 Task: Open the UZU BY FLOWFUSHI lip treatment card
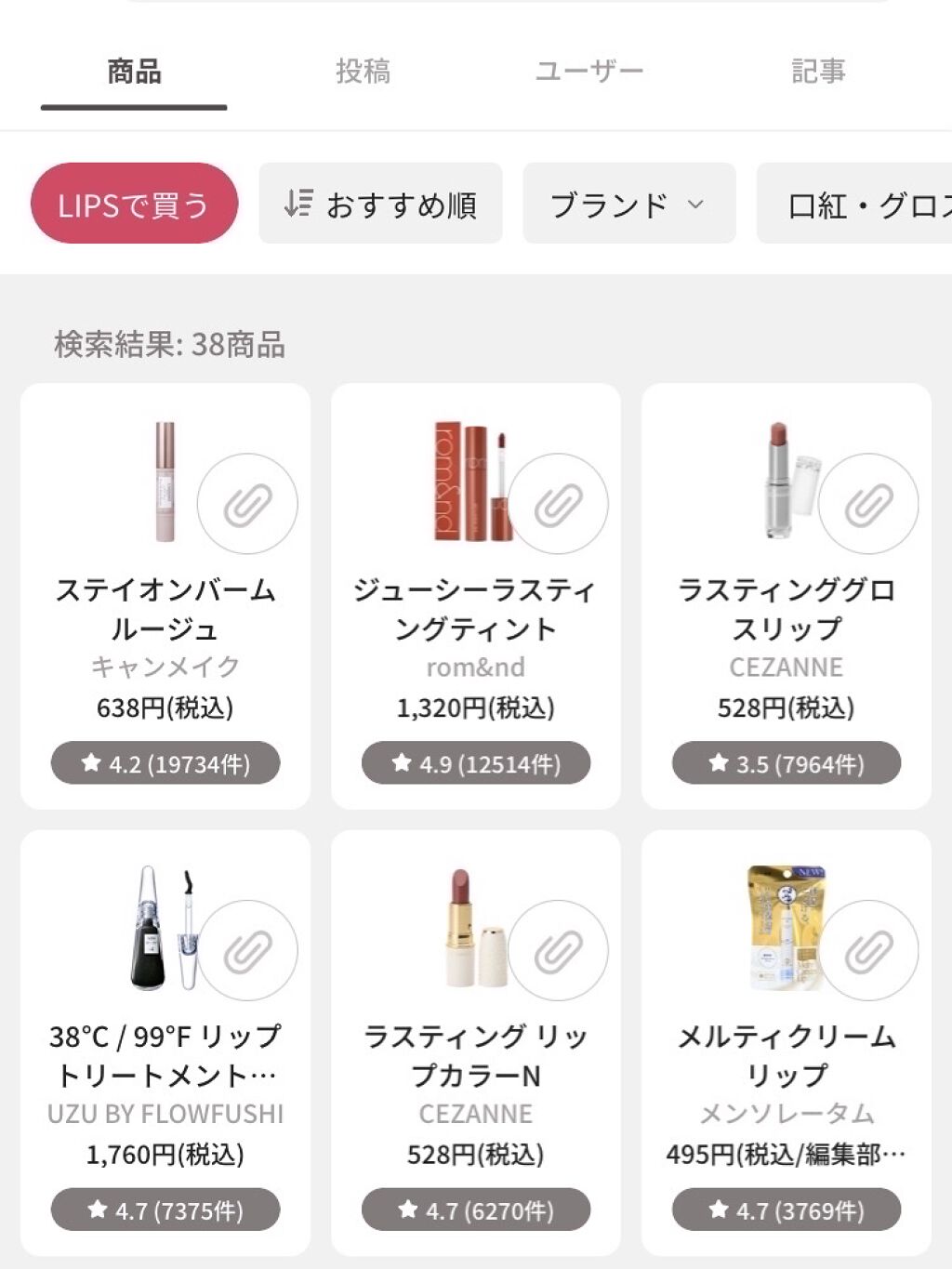165,1056
